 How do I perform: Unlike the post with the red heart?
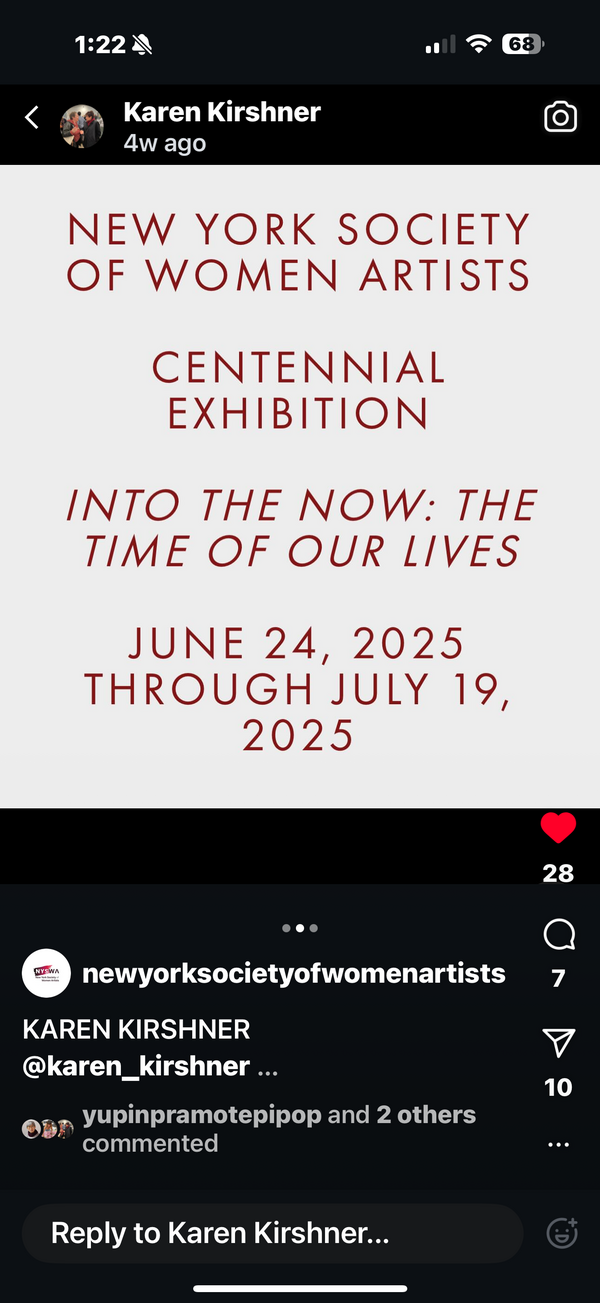(x=558, y=829)
